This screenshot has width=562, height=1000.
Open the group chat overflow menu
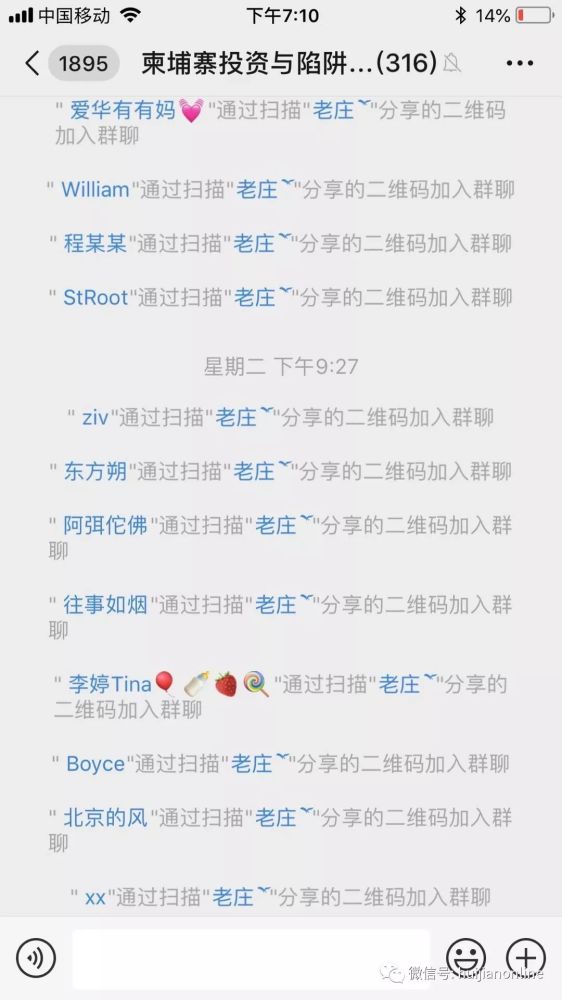(520, 63)
